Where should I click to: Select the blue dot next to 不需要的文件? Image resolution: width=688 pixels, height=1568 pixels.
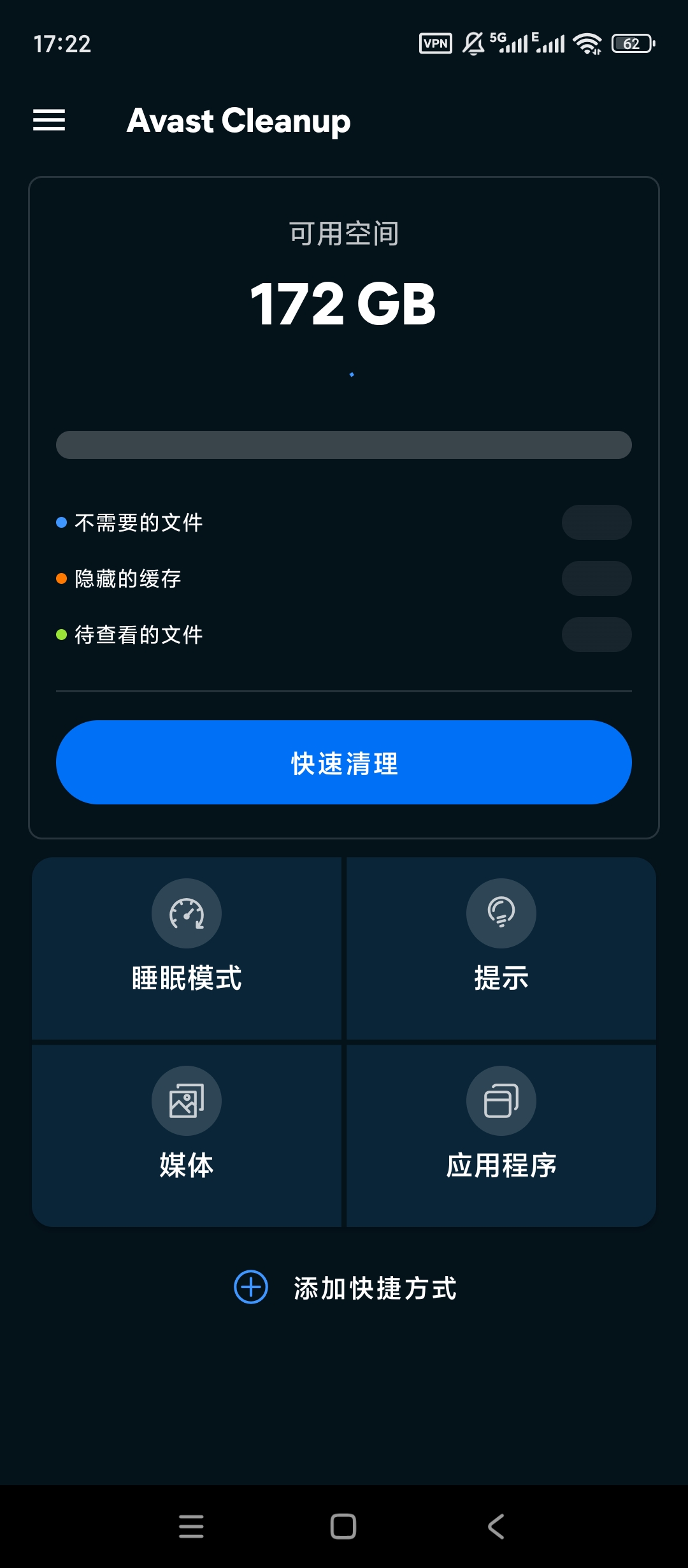61,523
